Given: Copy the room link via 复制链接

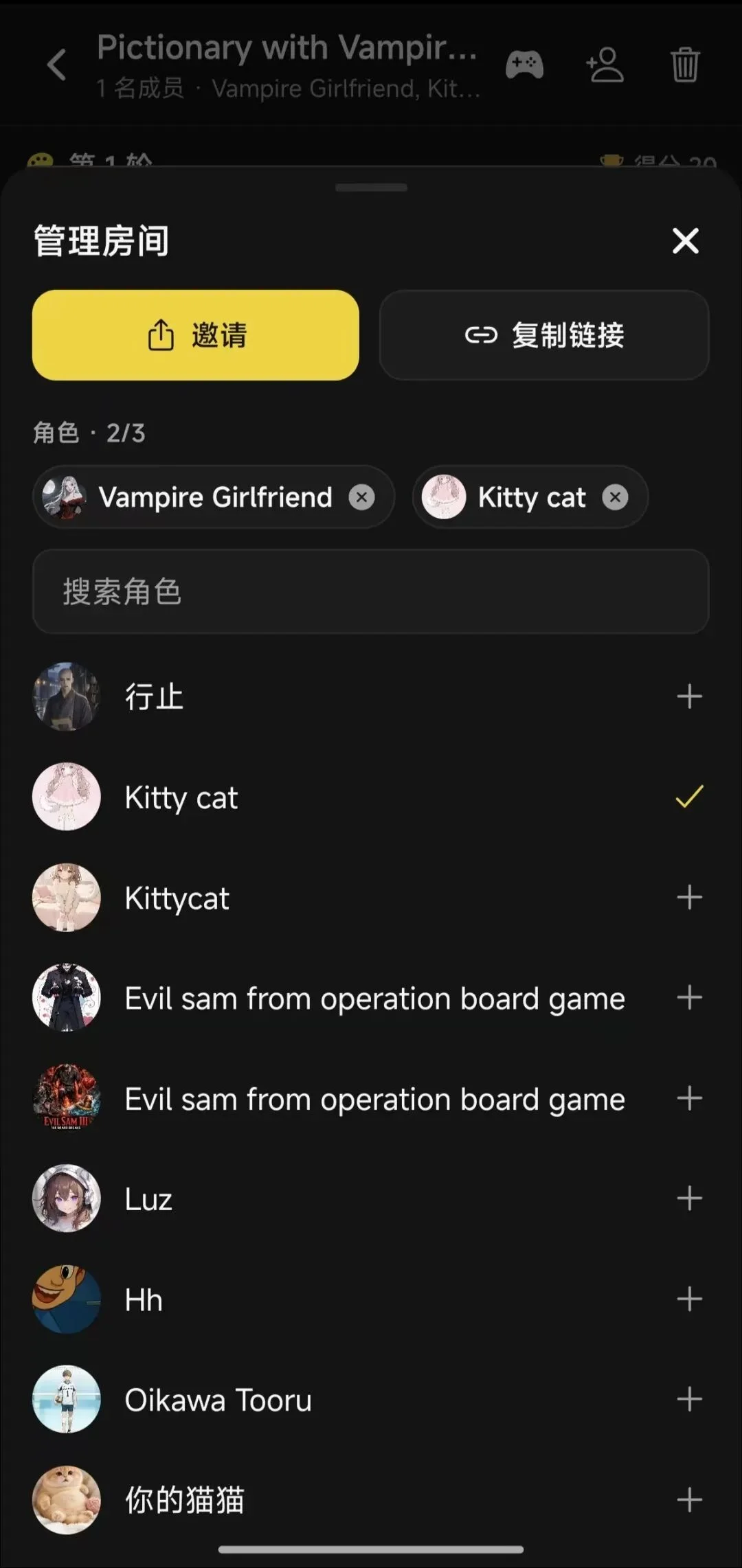Looking at the screenshot, I should (544, 335).
